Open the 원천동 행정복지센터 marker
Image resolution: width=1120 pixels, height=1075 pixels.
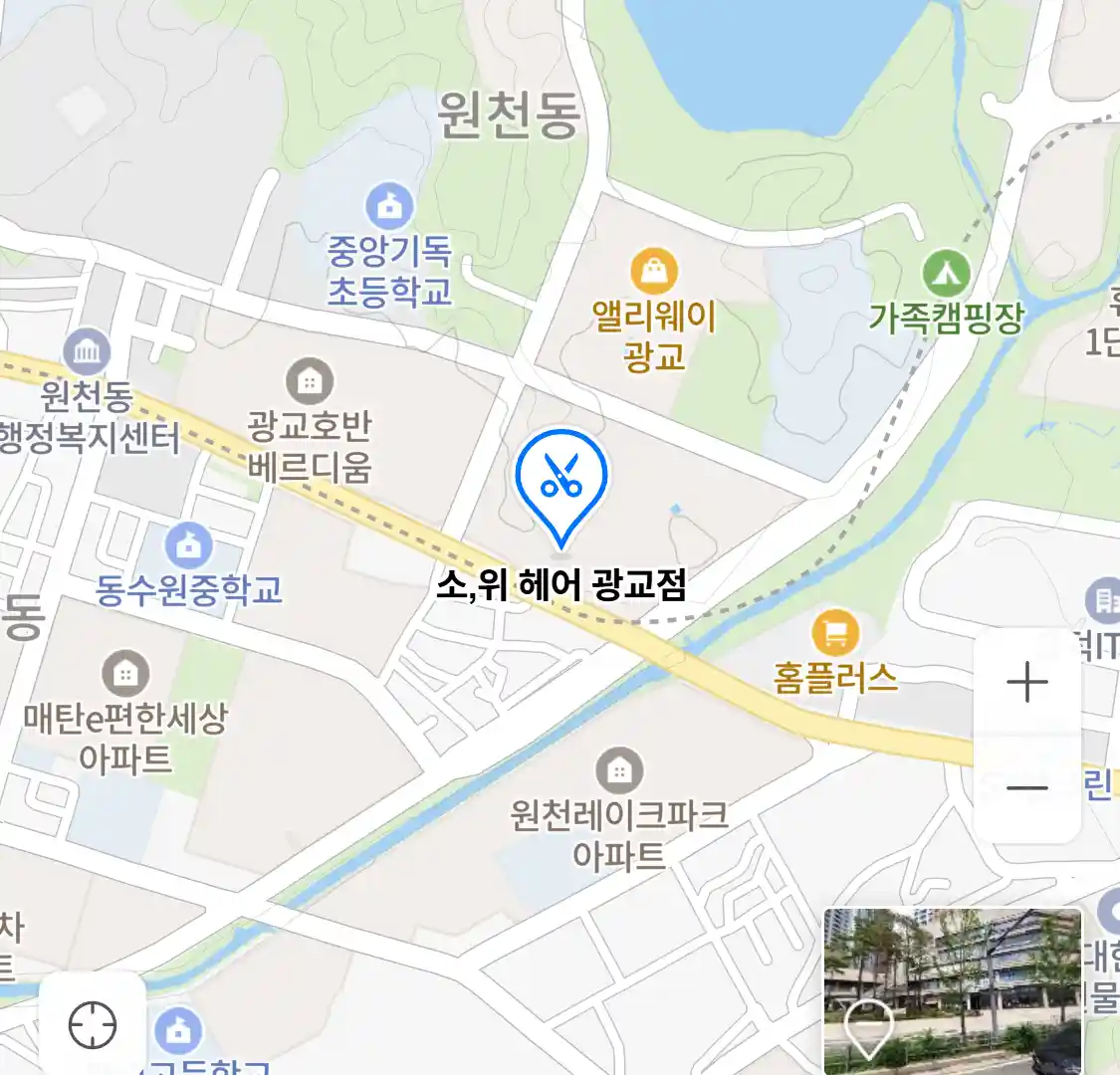[87, 351]
